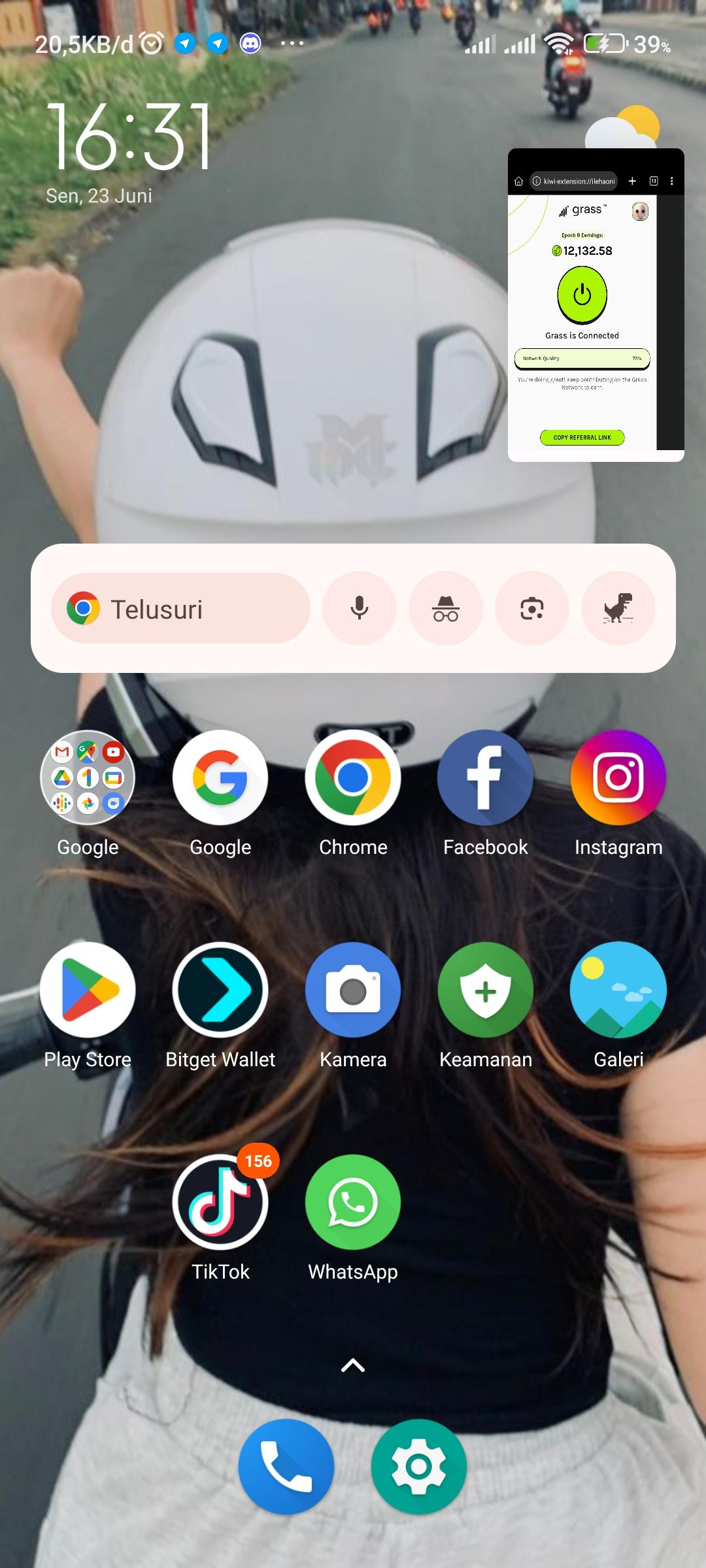Screen dimensions: 706x1568
Task: Open the Play Store
Action: click(88, 990)
